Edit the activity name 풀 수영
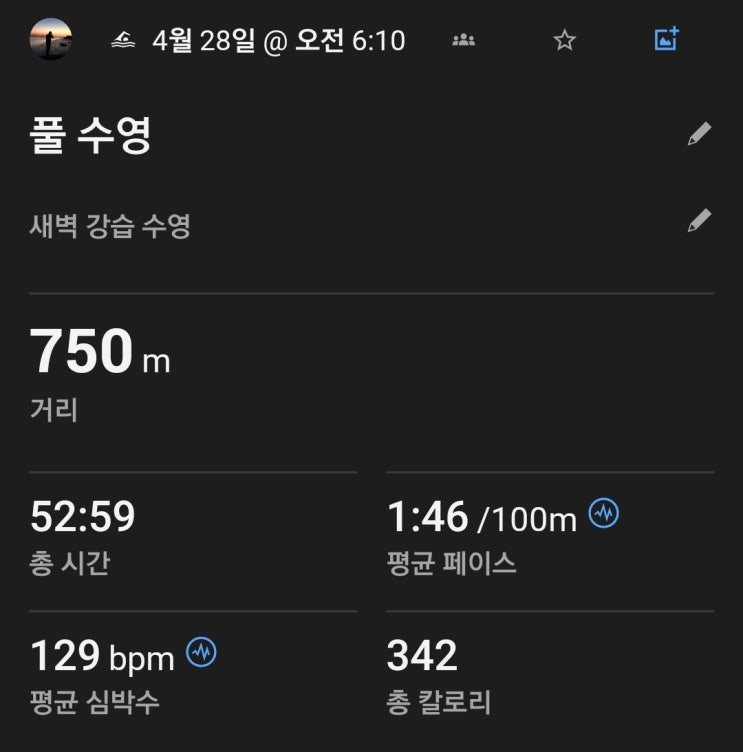 (x=699, y=135)
